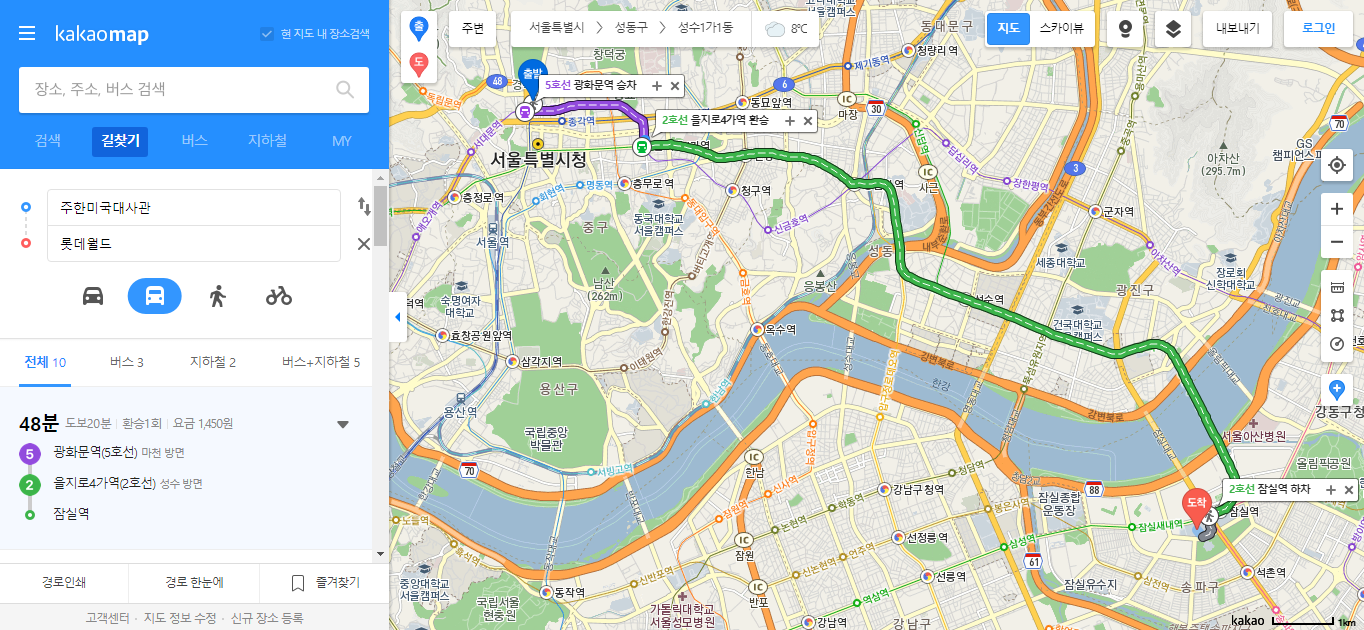Image resolution: width=1364 pixels, height=630 pixels.
Task: Zoom in on the map
Action: (x=1337, y=209)
